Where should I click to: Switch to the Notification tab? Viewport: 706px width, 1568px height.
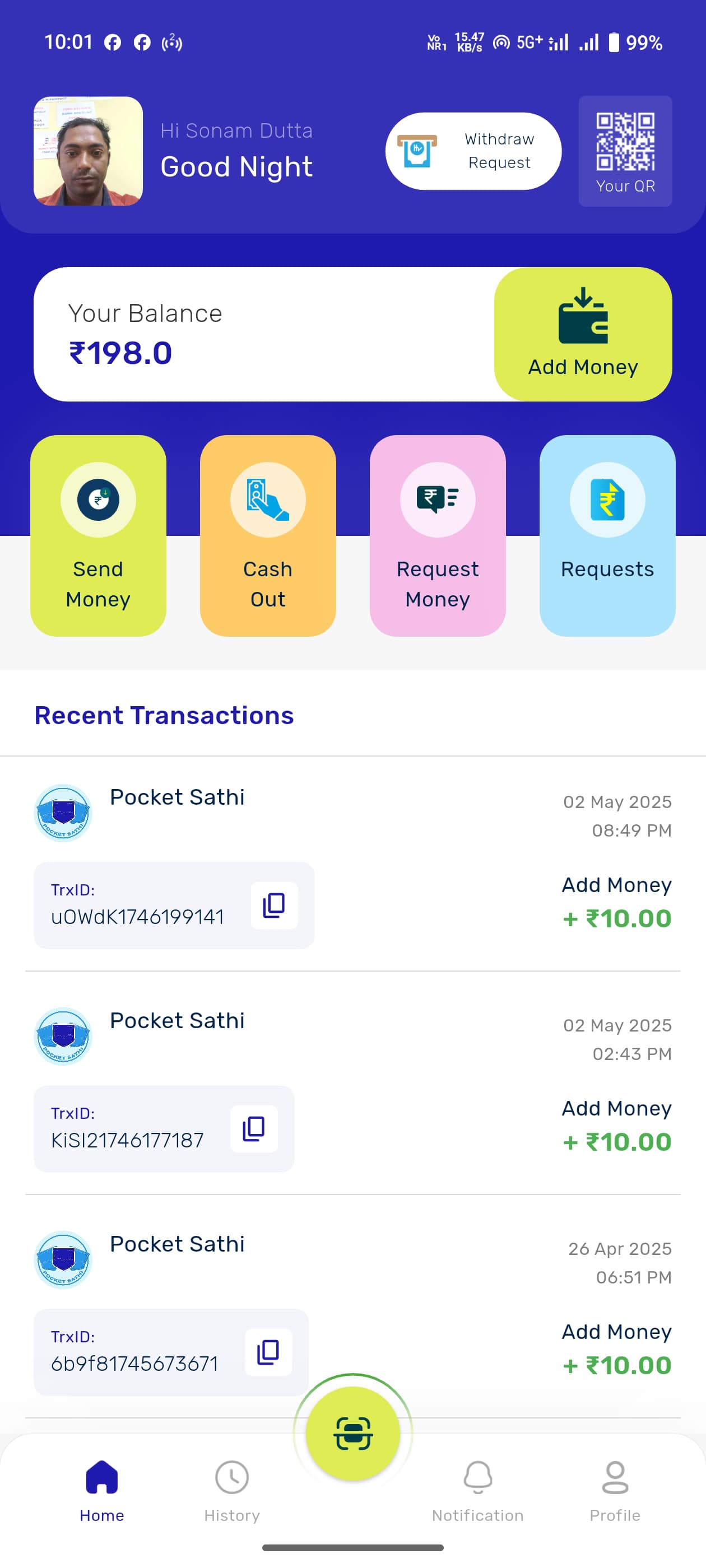(477, 1490)
